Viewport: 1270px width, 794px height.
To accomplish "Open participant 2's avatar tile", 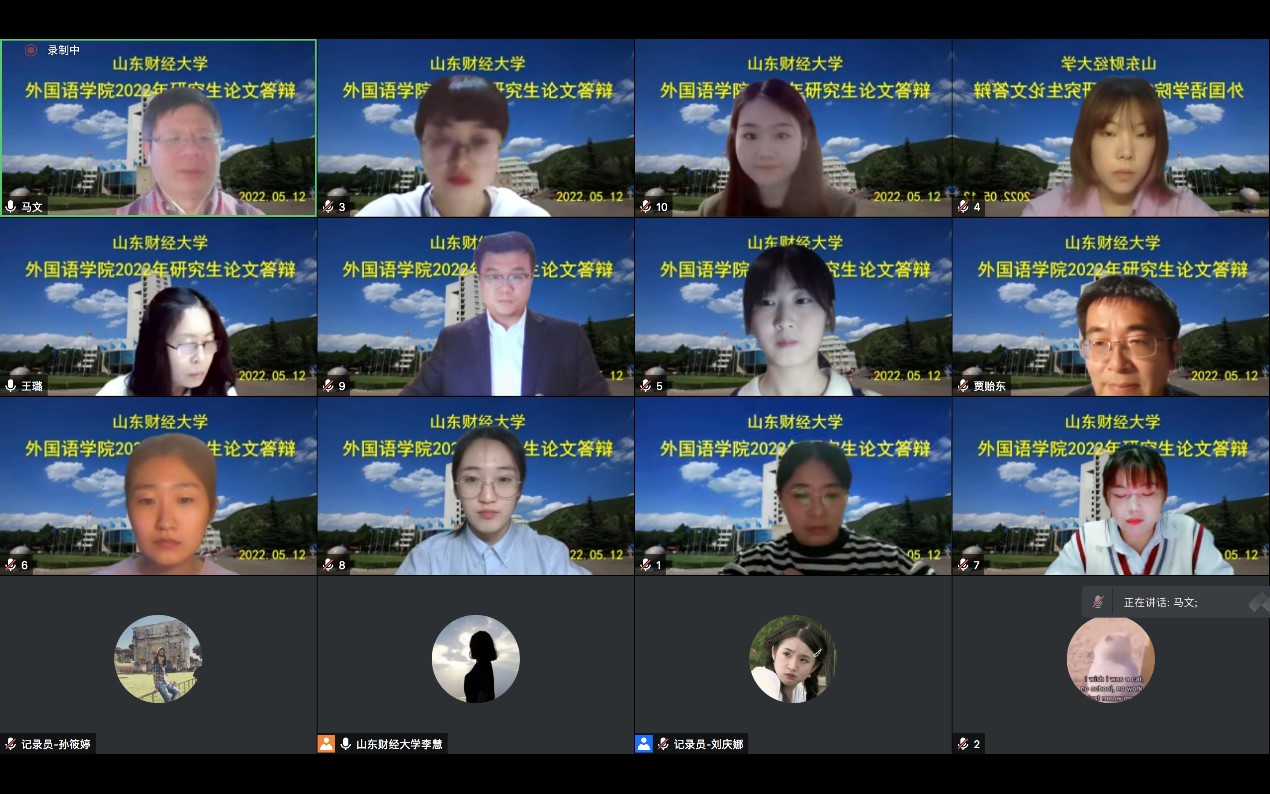I will [x=1110, y=659].
